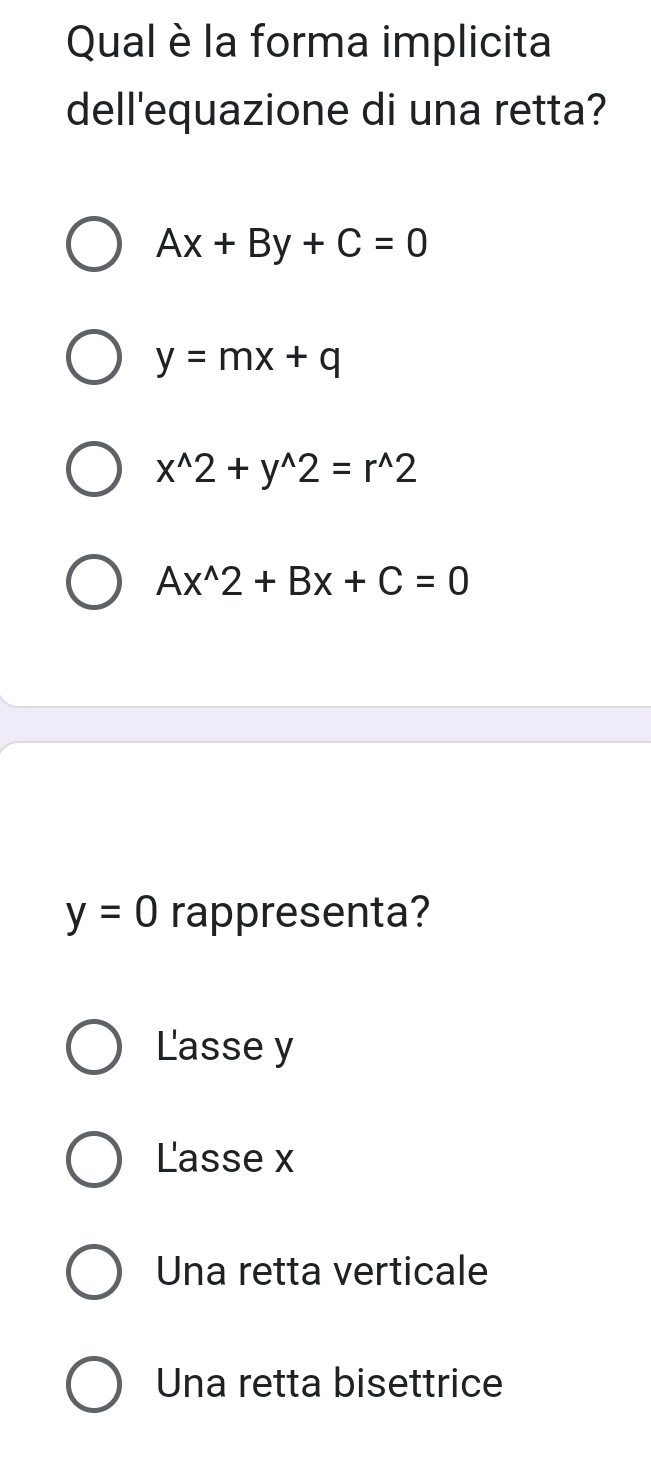Select the answer Ax + By + C = 0
Image resolution: width=651 pixels, height=1467 pixels.
pos(94,246)
